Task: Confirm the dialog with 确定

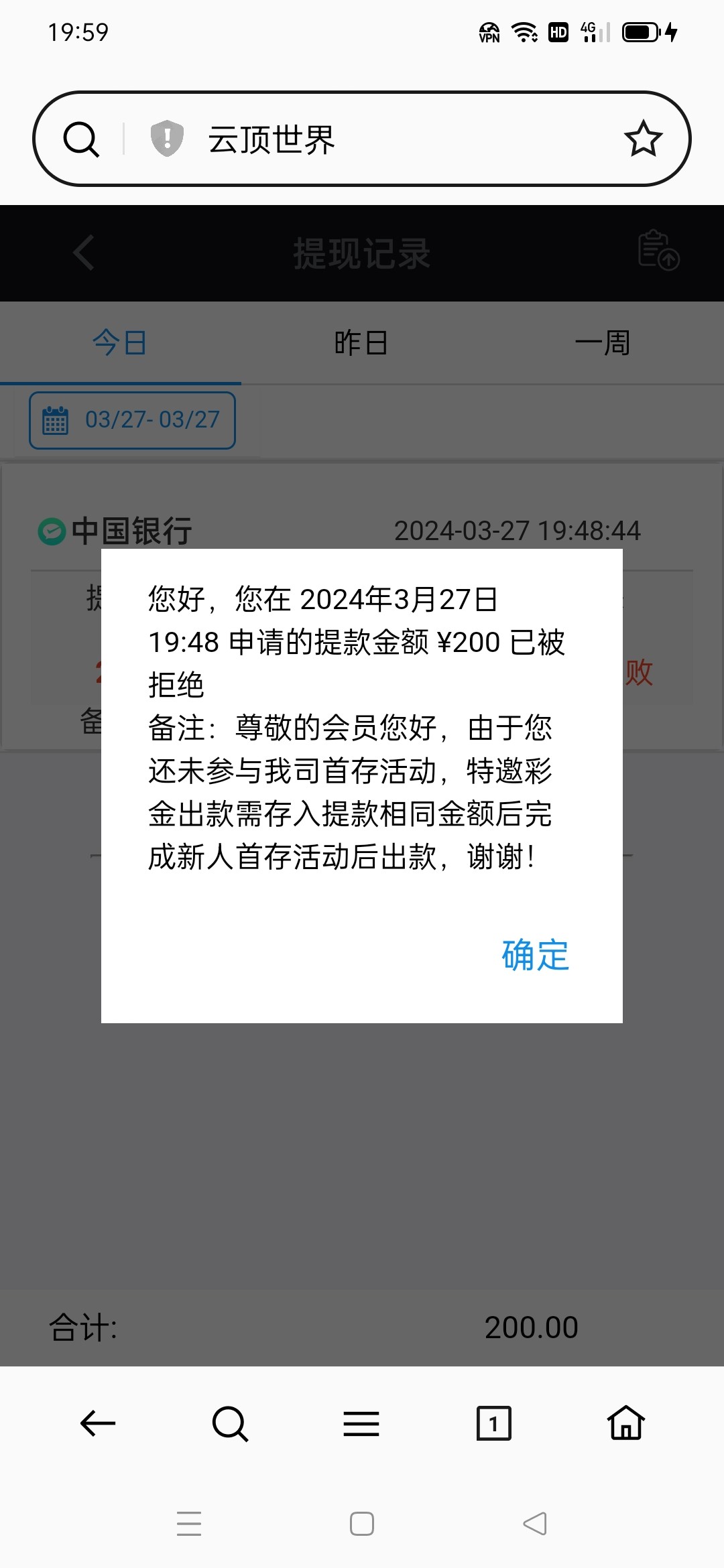Action: (535, 955)
